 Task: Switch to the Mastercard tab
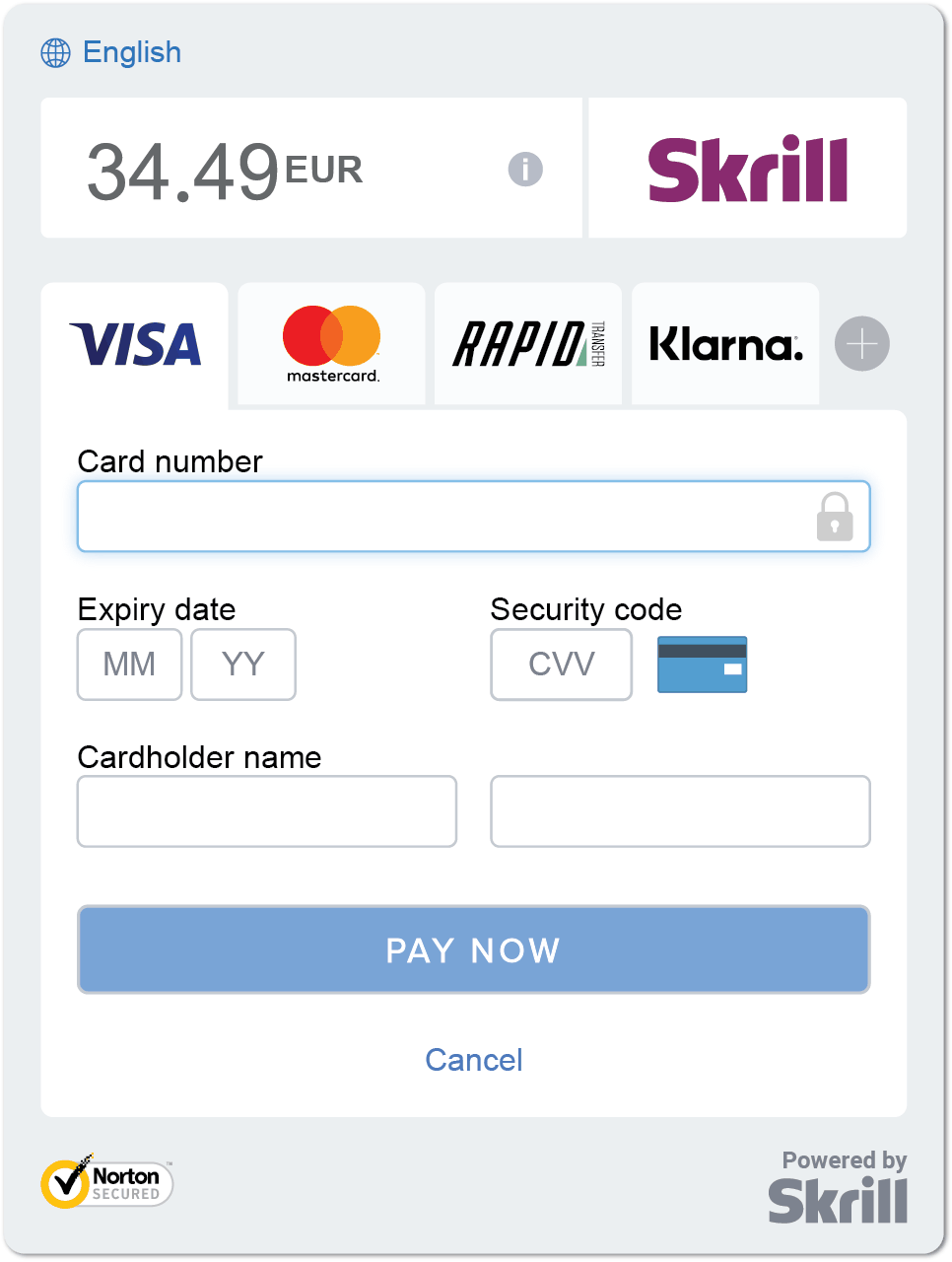coord(332,344)
